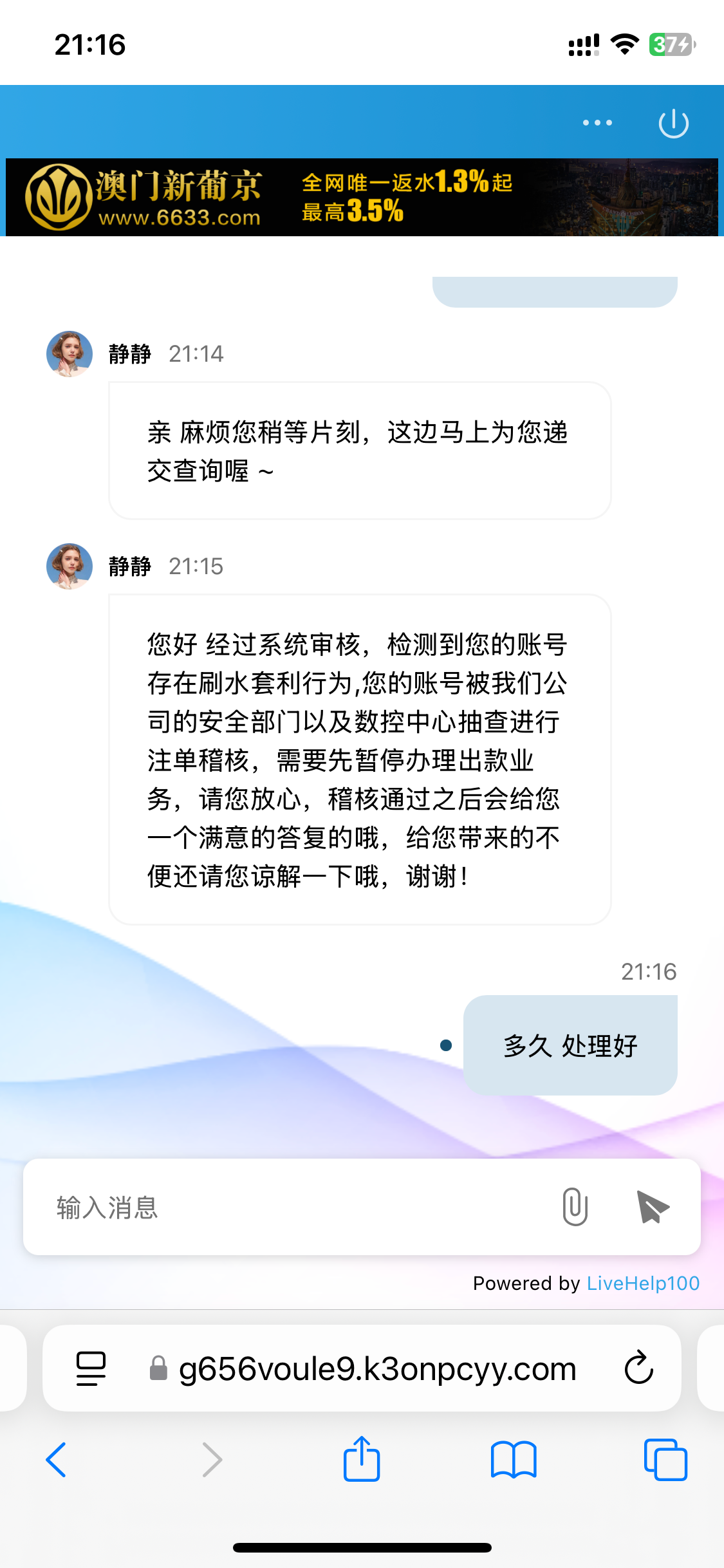Viewport: 724px width, 1568px height.
Task: Open the three-dot options menu
Action: point(597,122)
